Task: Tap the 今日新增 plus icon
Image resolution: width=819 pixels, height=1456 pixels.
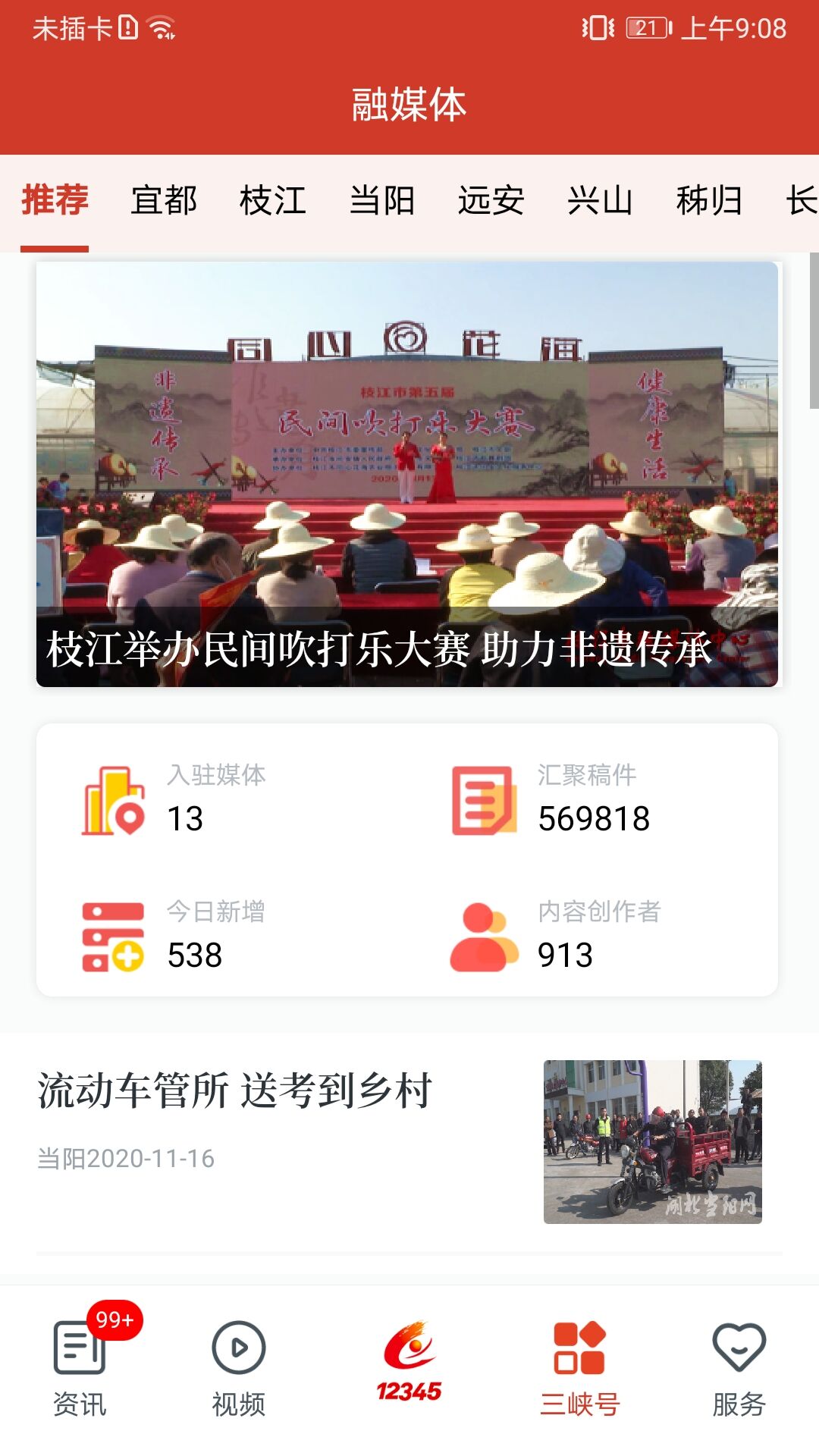Action: pyautogui.click(x=112, y=937)
